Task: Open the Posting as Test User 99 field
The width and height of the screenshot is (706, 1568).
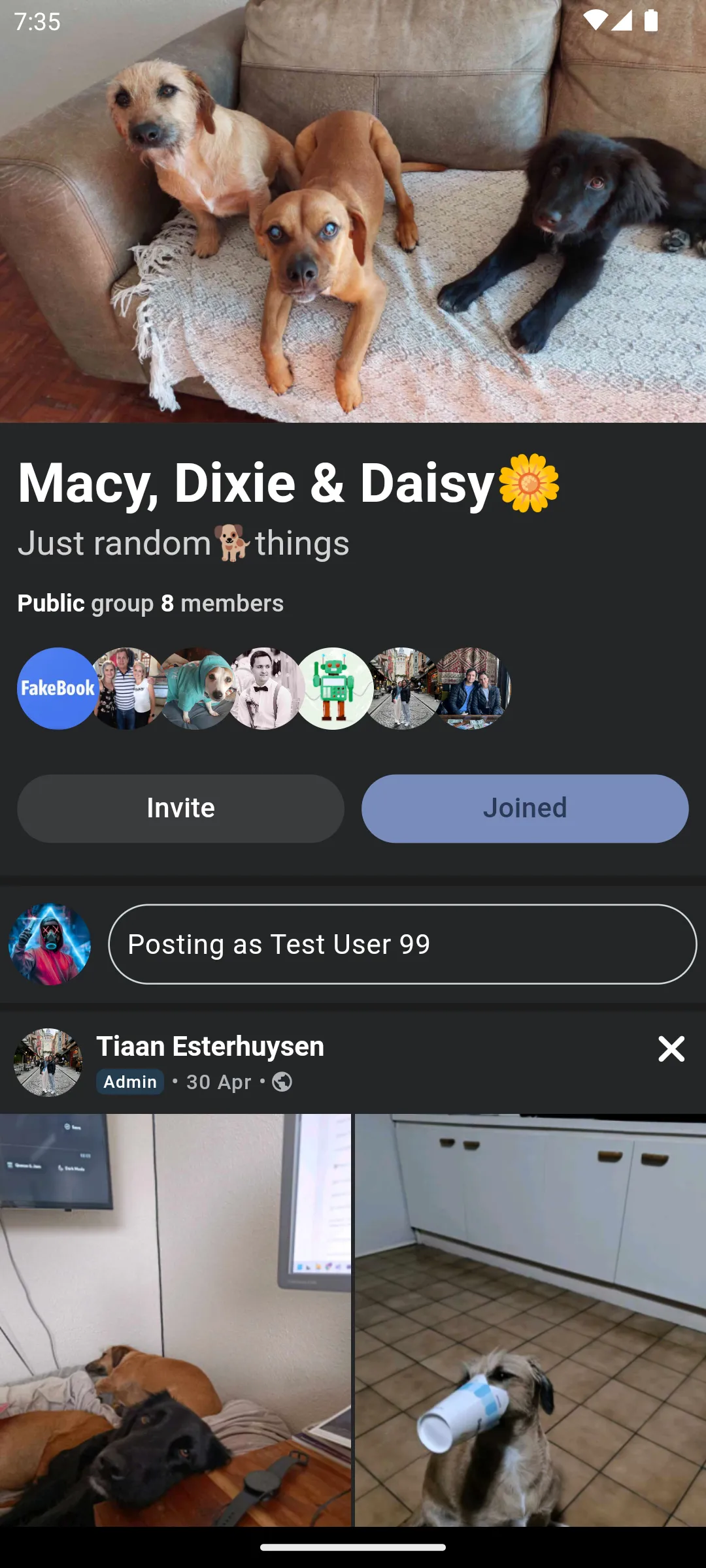Action: pos(402,944)
